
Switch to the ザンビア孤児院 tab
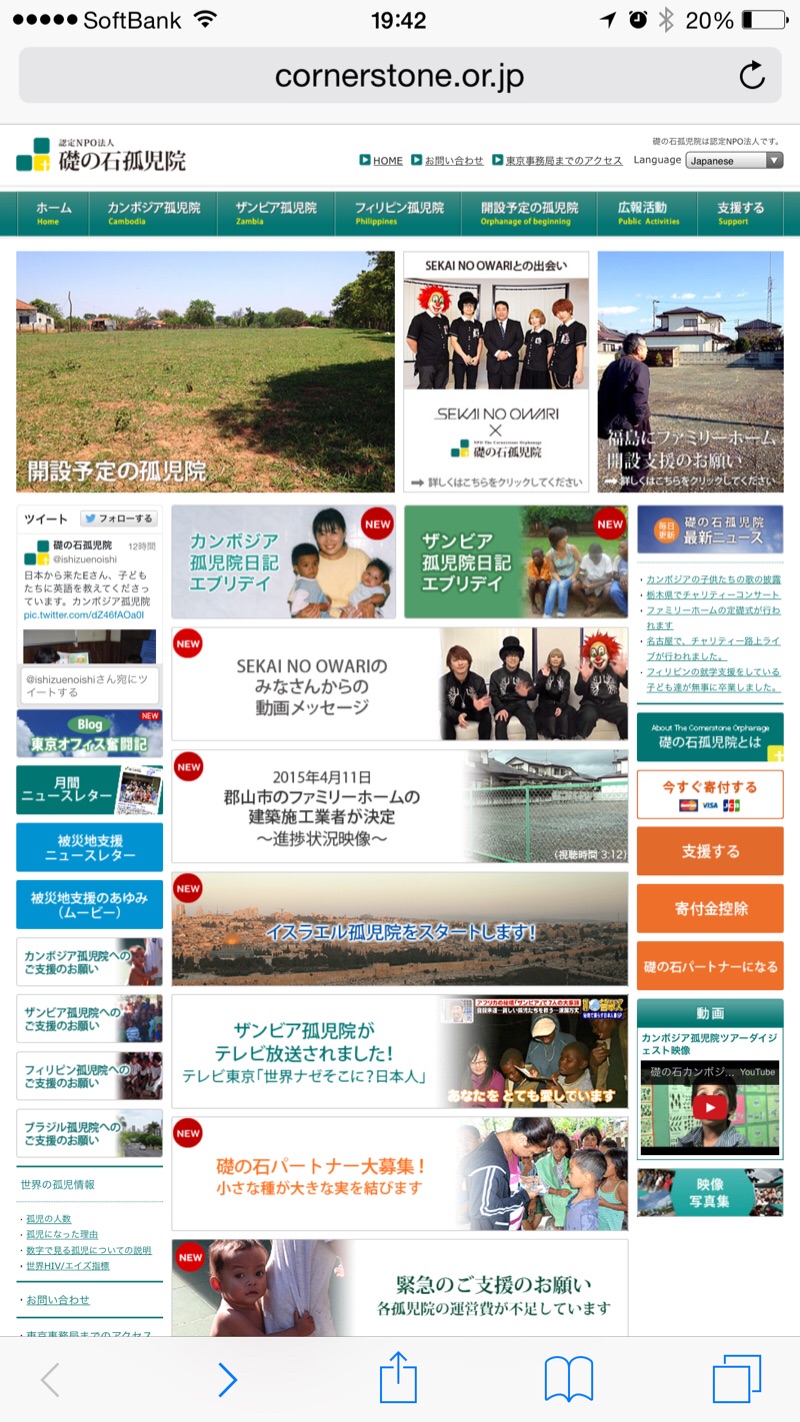pyautogui.click(x=276, y=213)
